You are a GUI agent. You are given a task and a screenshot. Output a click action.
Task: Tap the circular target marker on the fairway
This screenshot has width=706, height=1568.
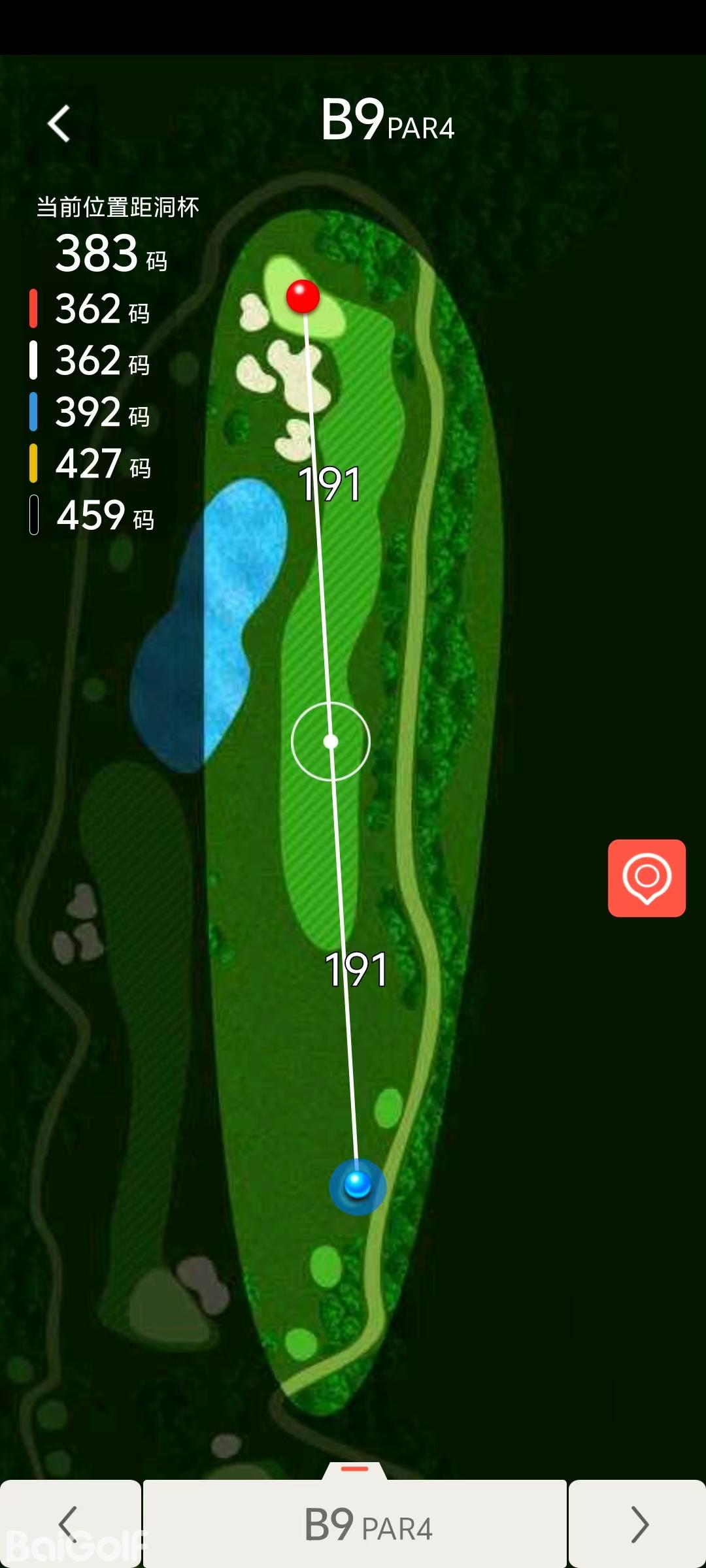point(331,742)
